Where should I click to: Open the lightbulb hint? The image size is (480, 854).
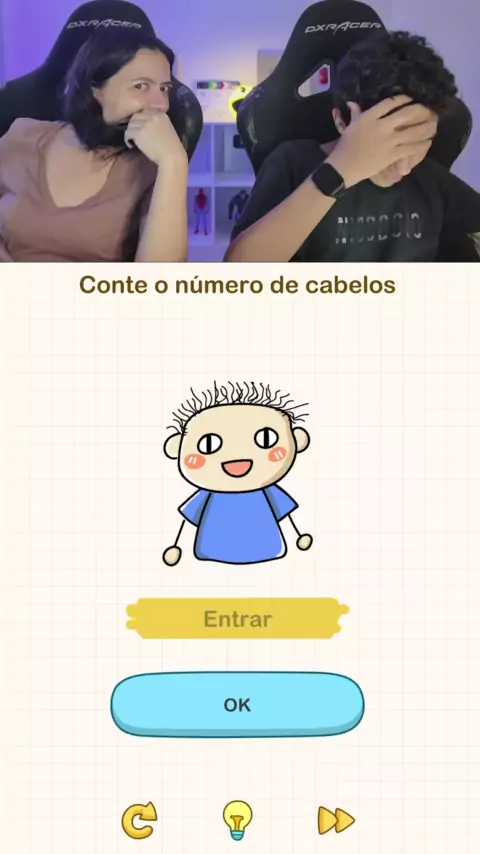click(x=238, y=820)
